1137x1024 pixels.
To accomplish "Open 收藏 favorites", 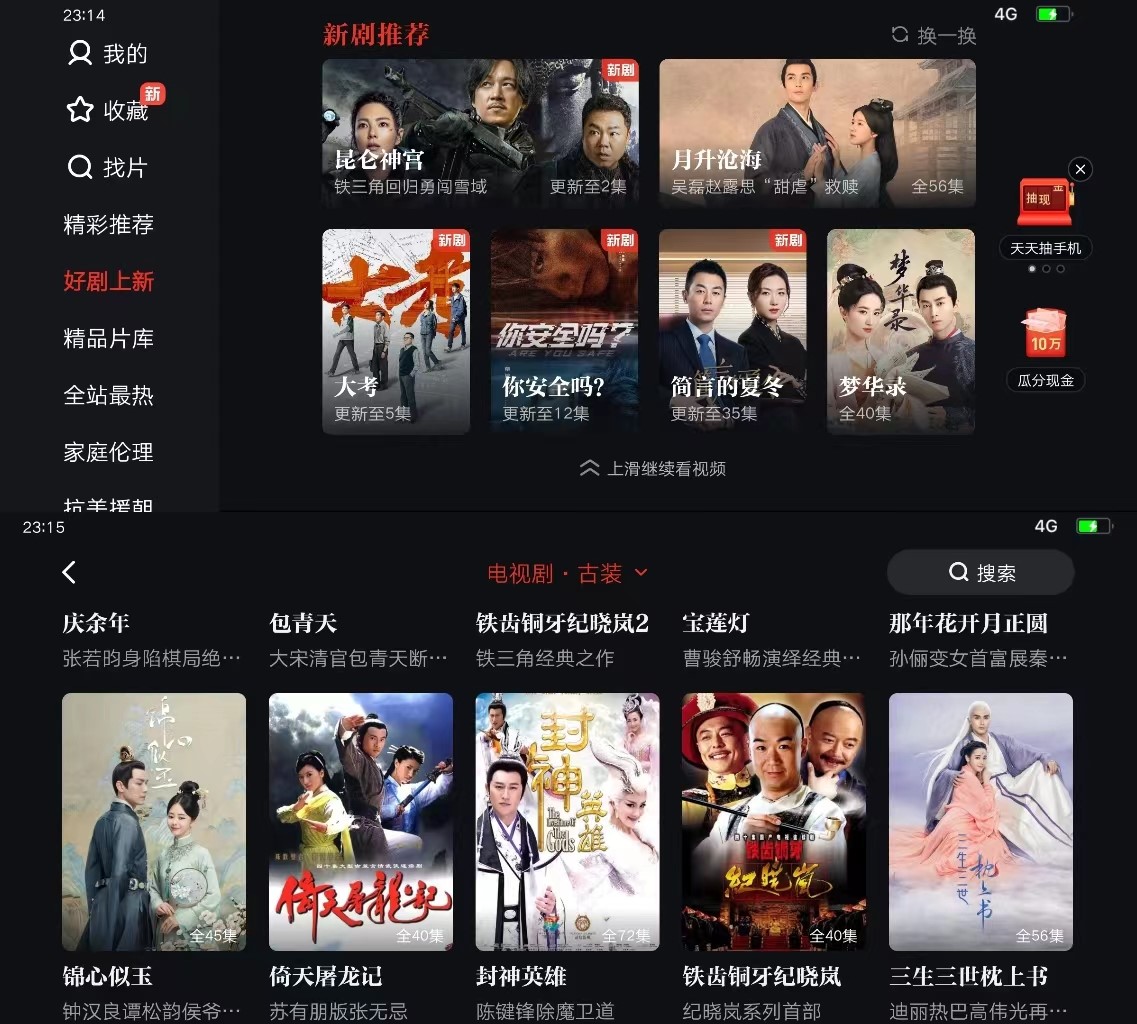I will (x=108, y=111).
